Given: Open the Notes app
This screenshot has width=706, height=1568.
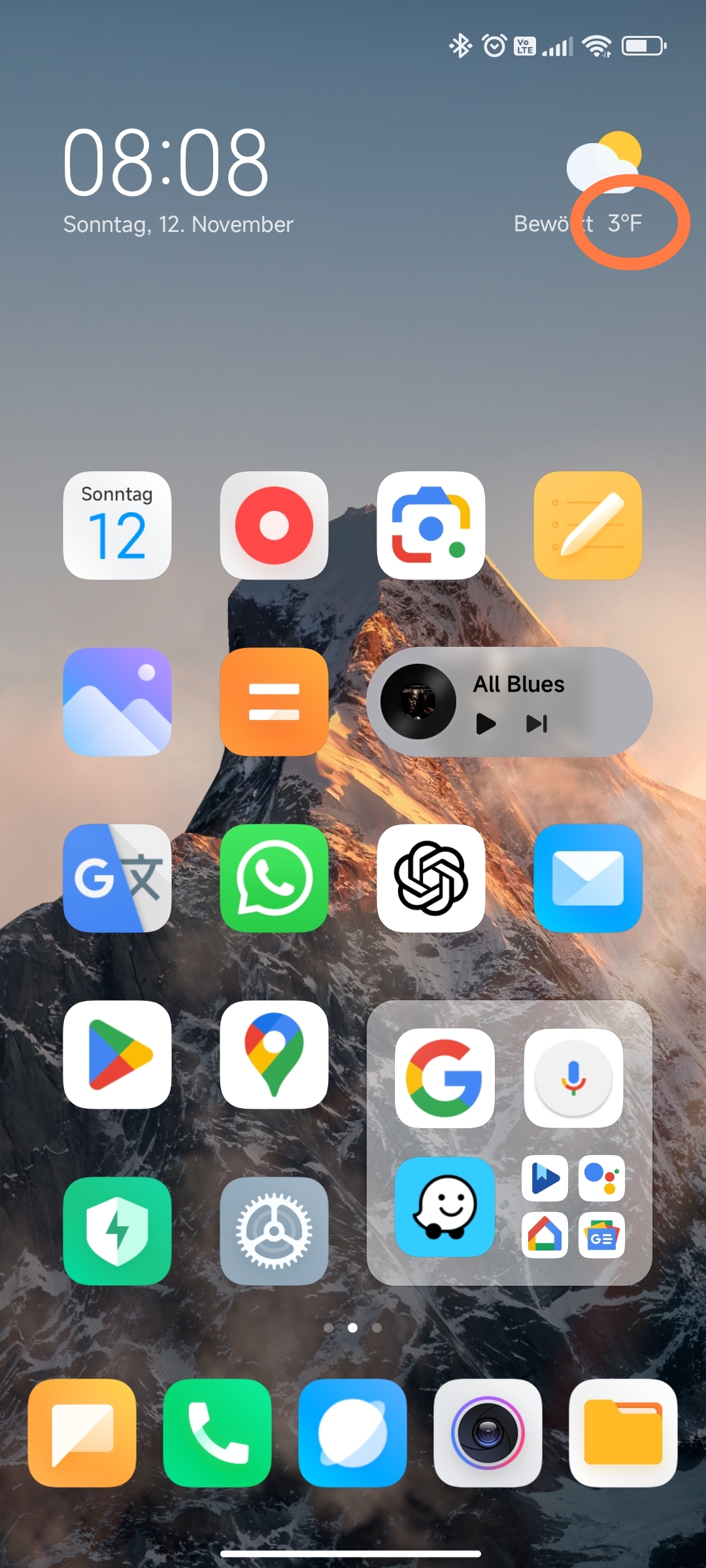Looking at the screenshot, I should [x=588, y=525].
